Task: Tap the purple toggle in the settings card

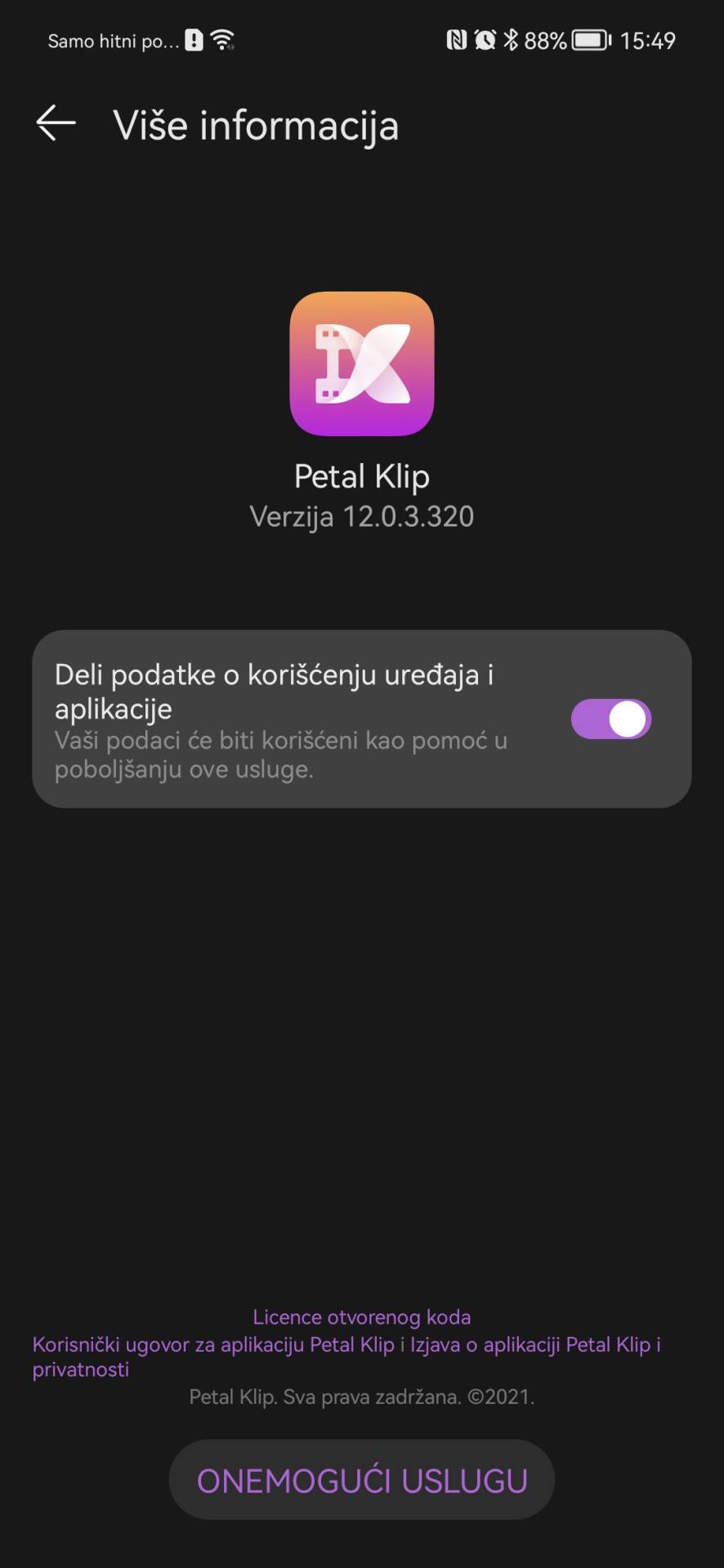Action: tap(610, 719)
